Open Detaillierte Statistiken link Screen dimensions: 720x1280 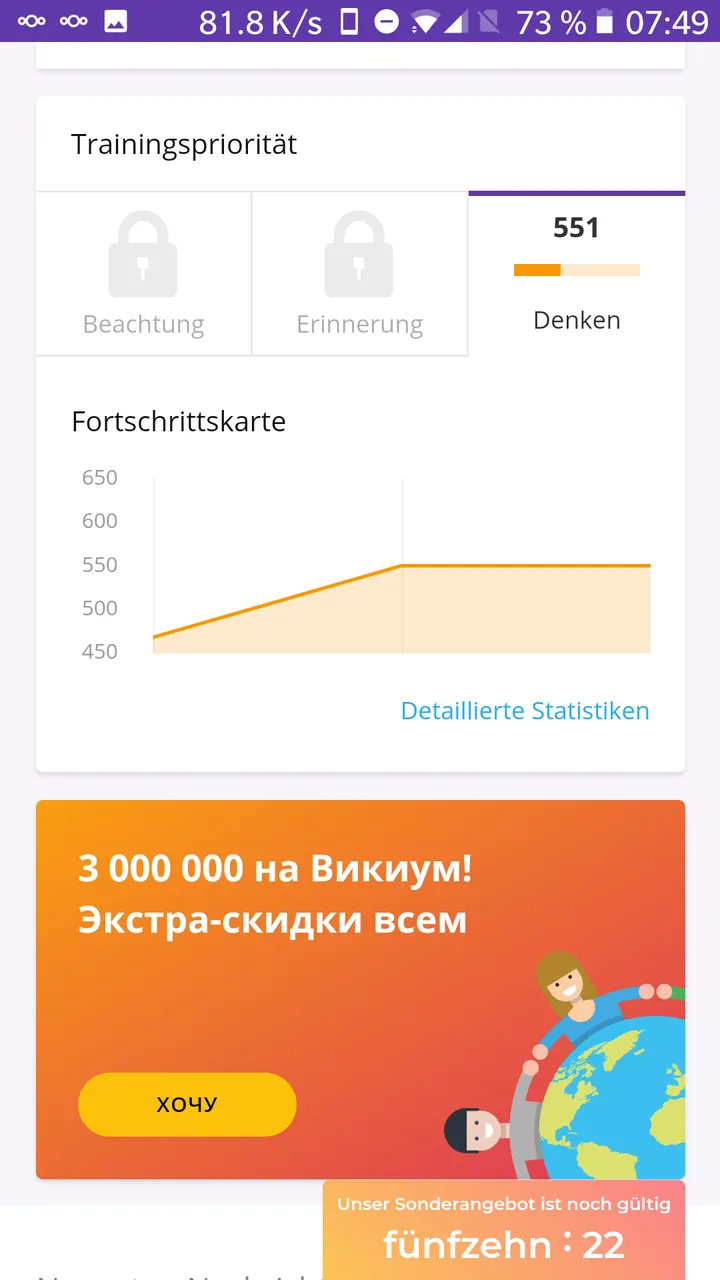[525, 711]
